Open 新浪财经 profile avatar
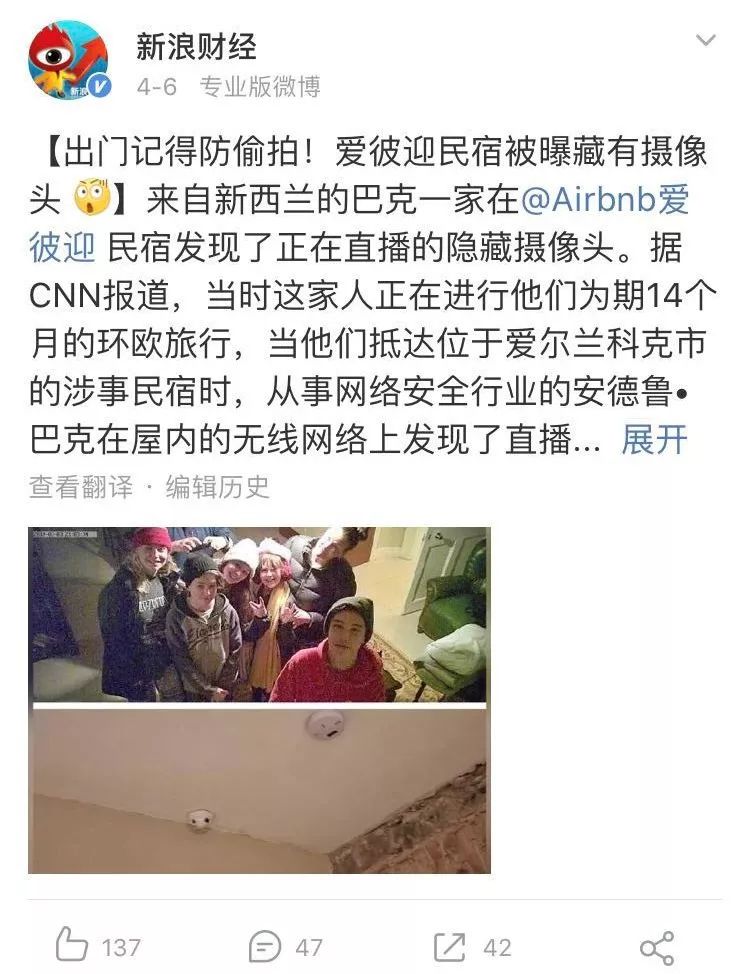Viewport: 750px width, 974px height. coord(67,60)
